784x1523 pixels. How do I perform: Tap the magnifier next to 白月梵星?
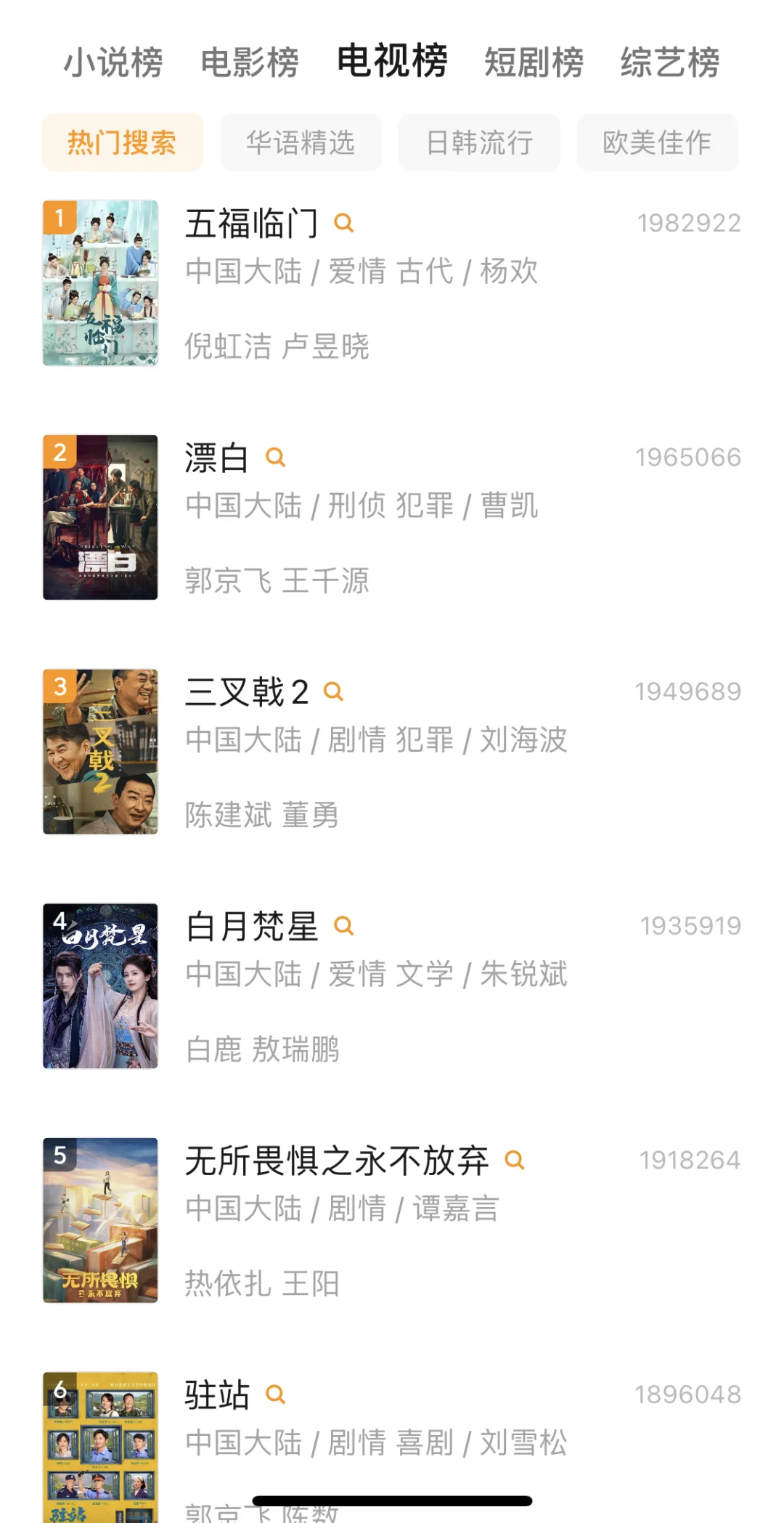[344, 926]
